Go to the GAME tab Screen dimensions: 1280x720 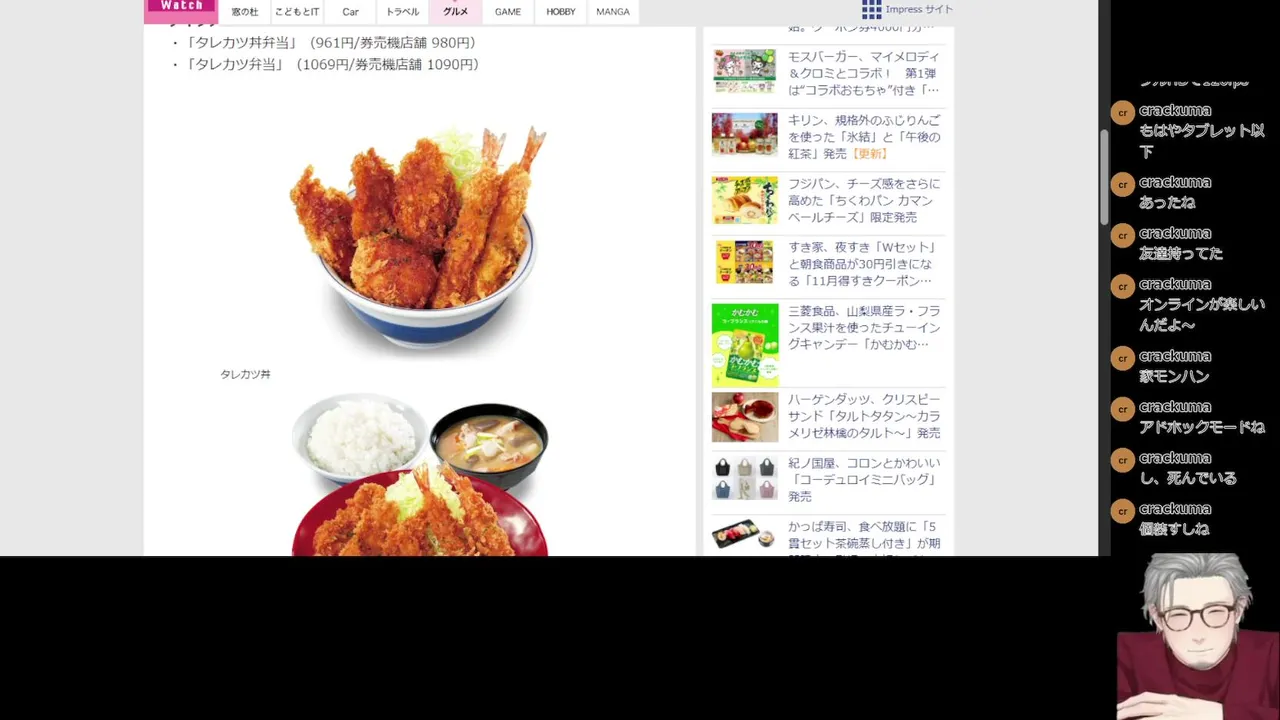tap(508, 12)
